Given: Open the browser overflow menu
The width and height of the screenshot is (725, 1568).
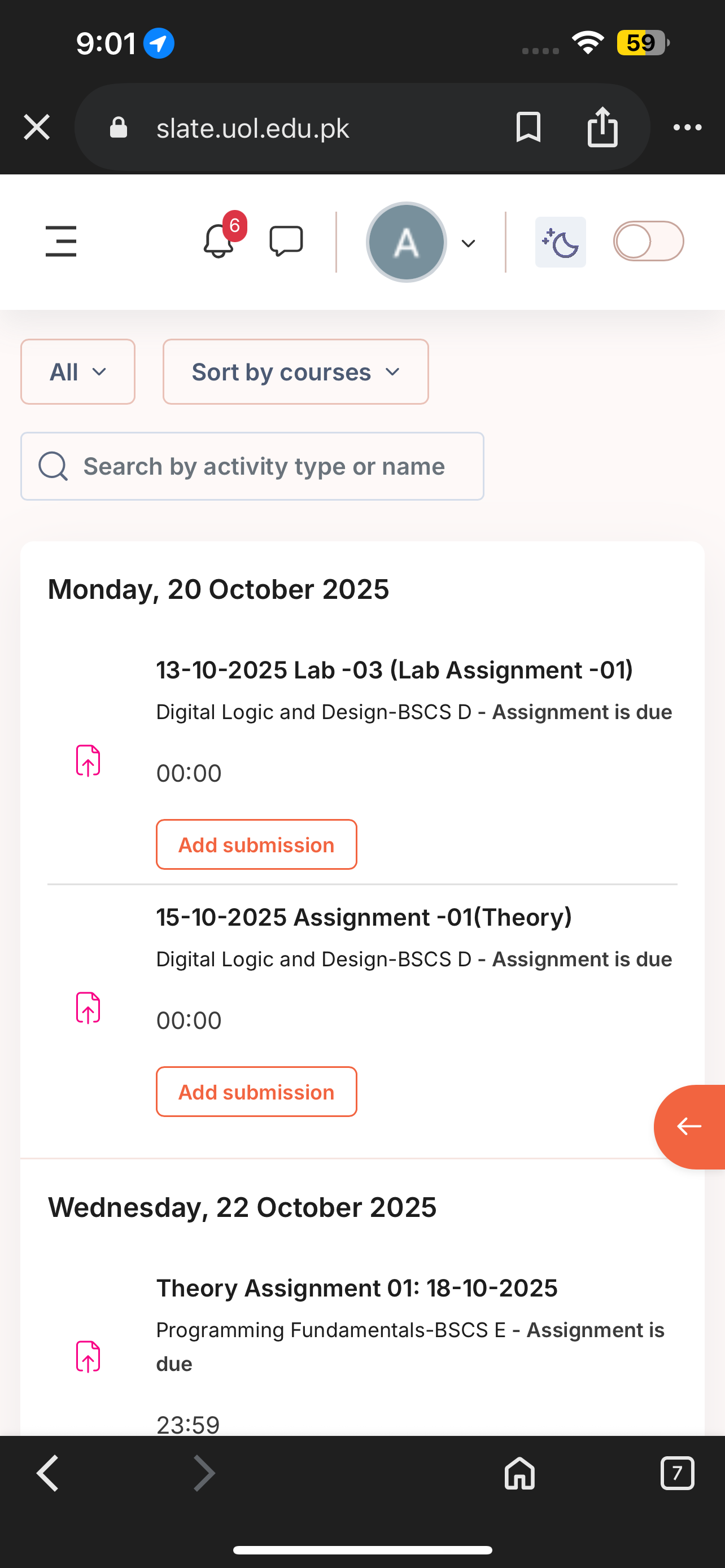Looking at the screenshot, I should 687,127.
